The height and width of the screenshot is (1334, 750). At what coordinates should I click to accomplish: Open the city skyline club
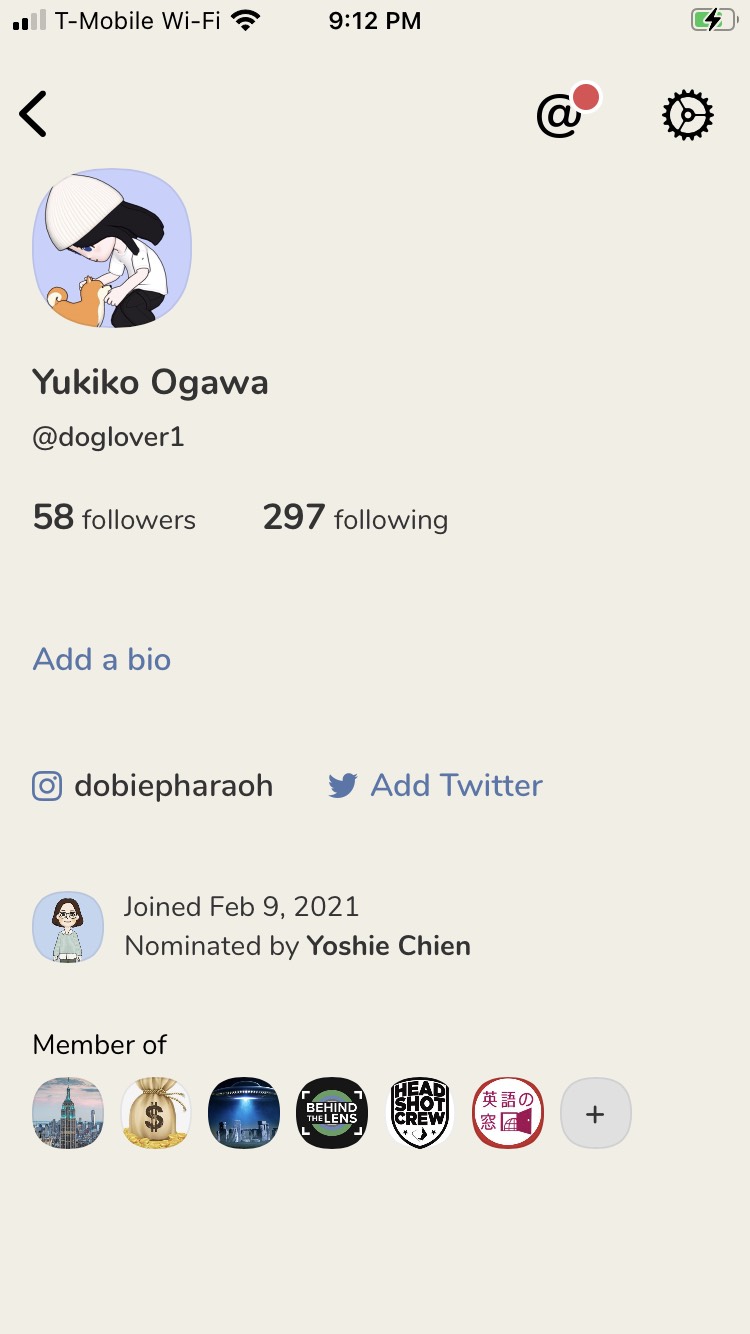pos(68,1113)
